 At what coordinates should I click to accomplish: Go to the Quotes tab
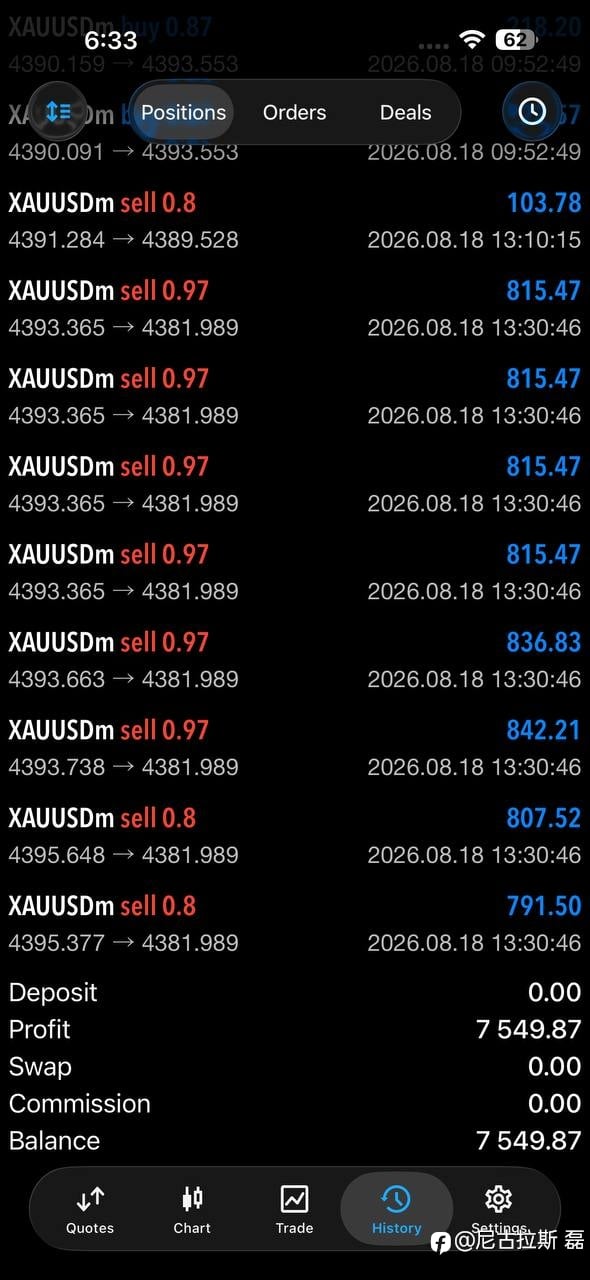(x=90, y=1210)
